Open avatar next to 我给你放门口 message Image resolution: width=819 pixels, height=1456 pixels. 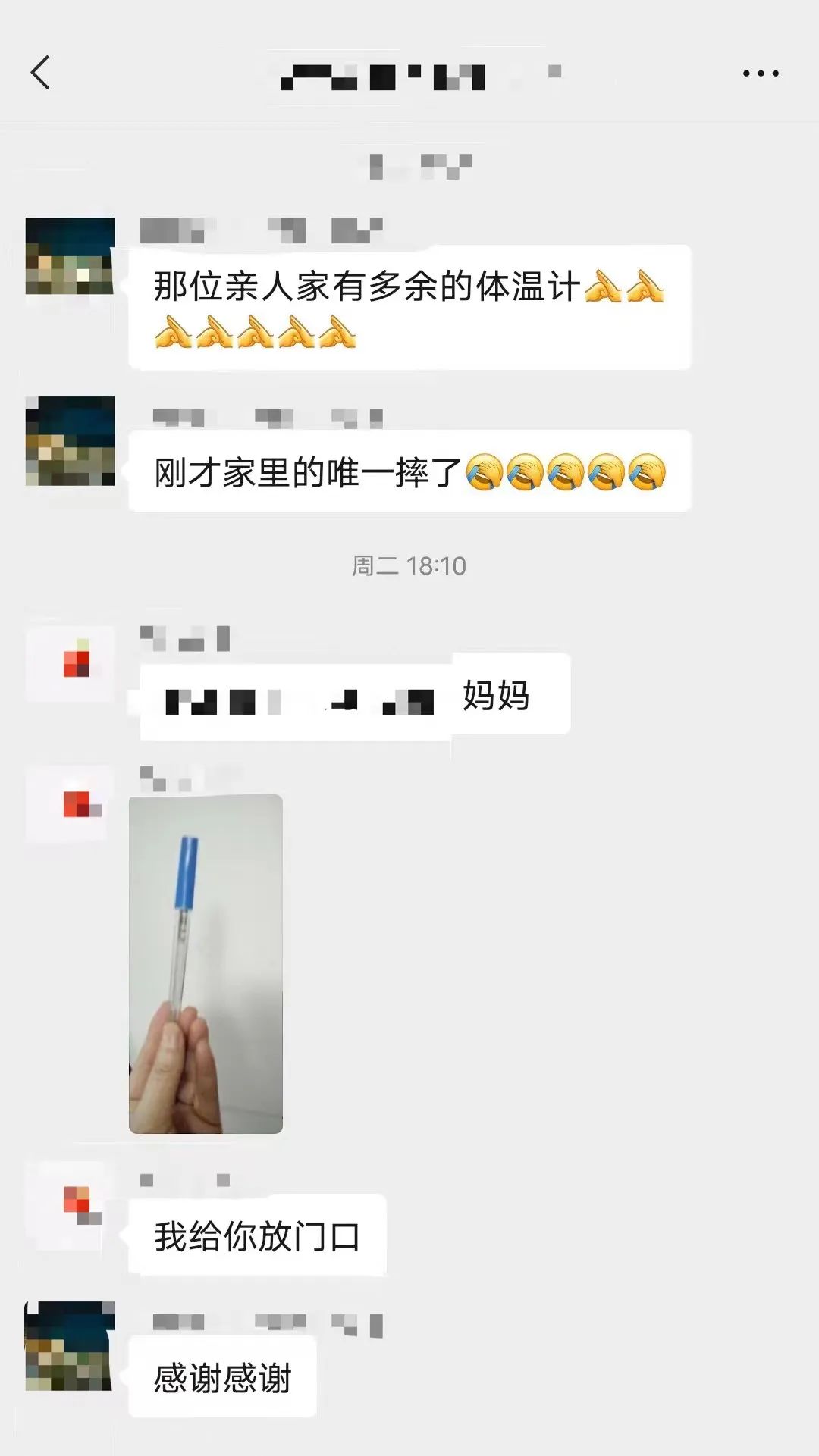(70, 1205)
